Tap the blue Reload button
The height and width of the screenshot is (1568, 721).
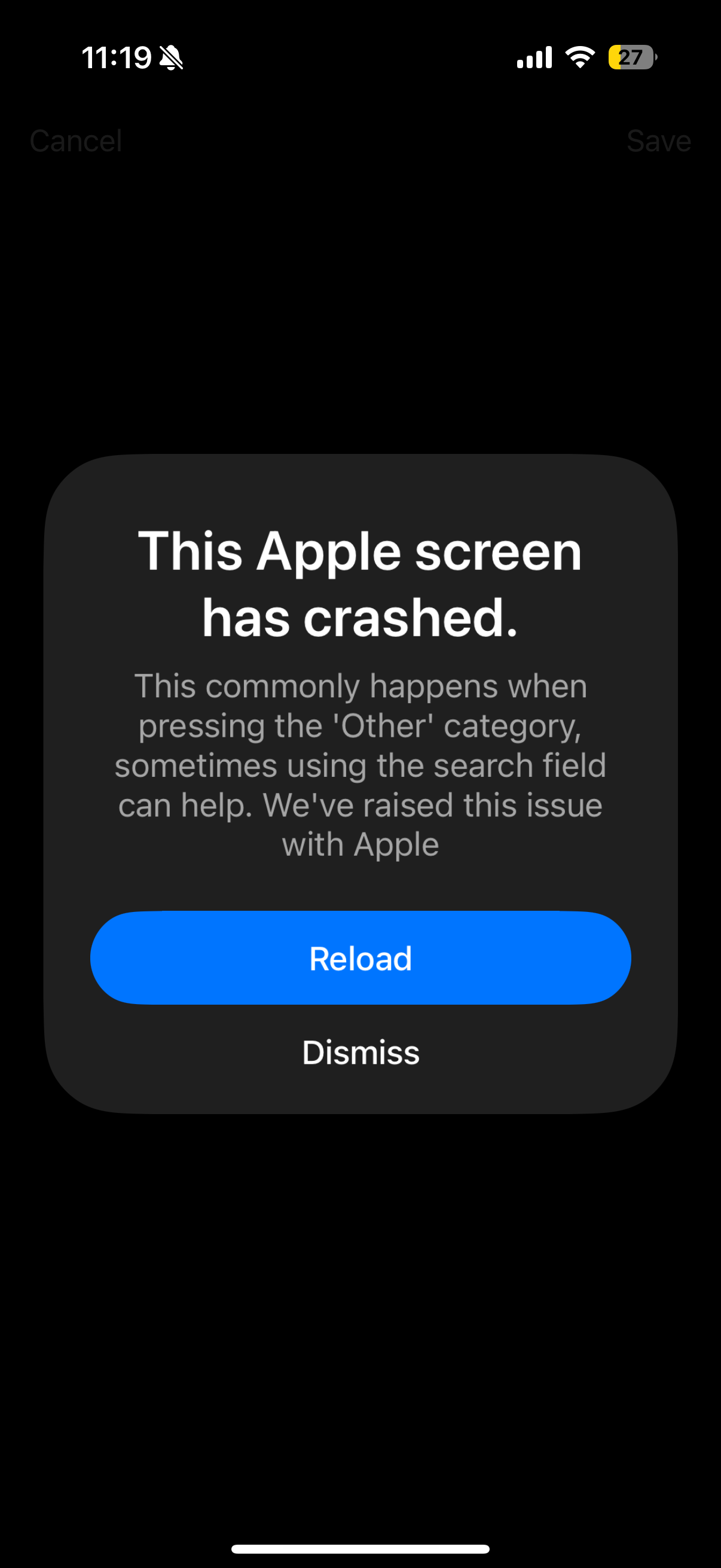pos(360,958)
